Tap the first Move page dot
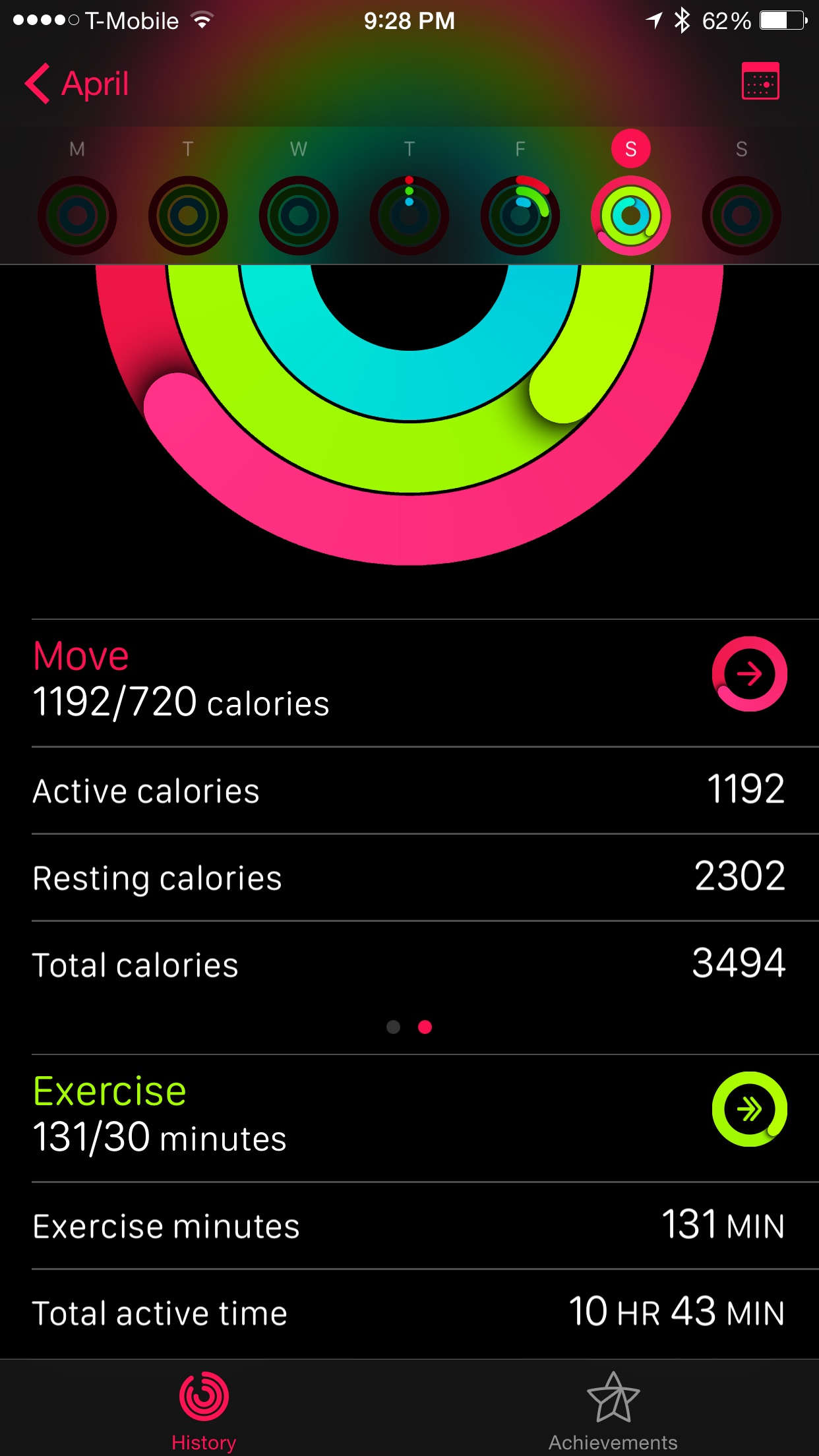Viewport: 819px width, 1456px height. (394, 1027)
